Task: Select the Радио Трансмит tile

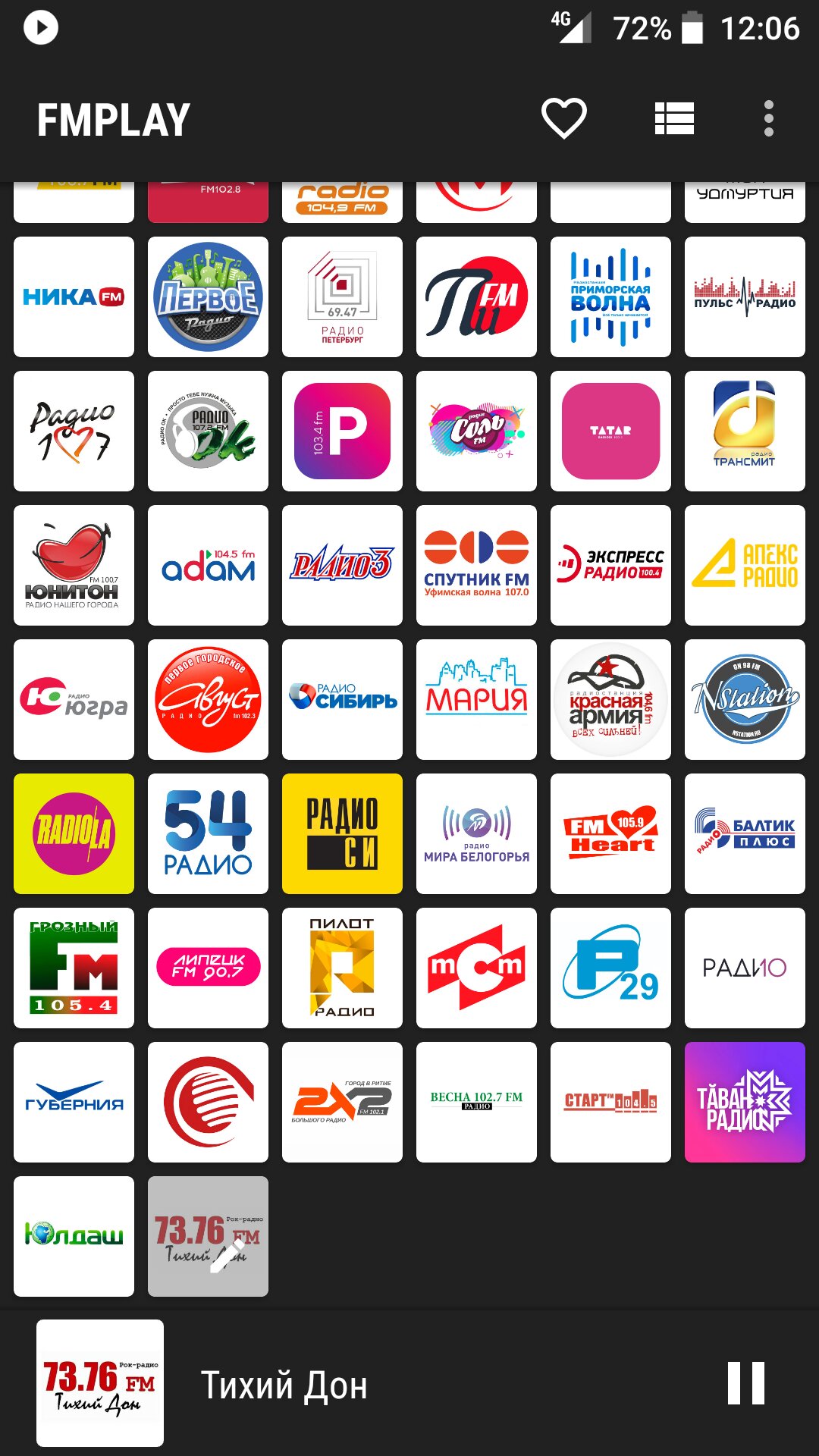Action: click(745, 431)
